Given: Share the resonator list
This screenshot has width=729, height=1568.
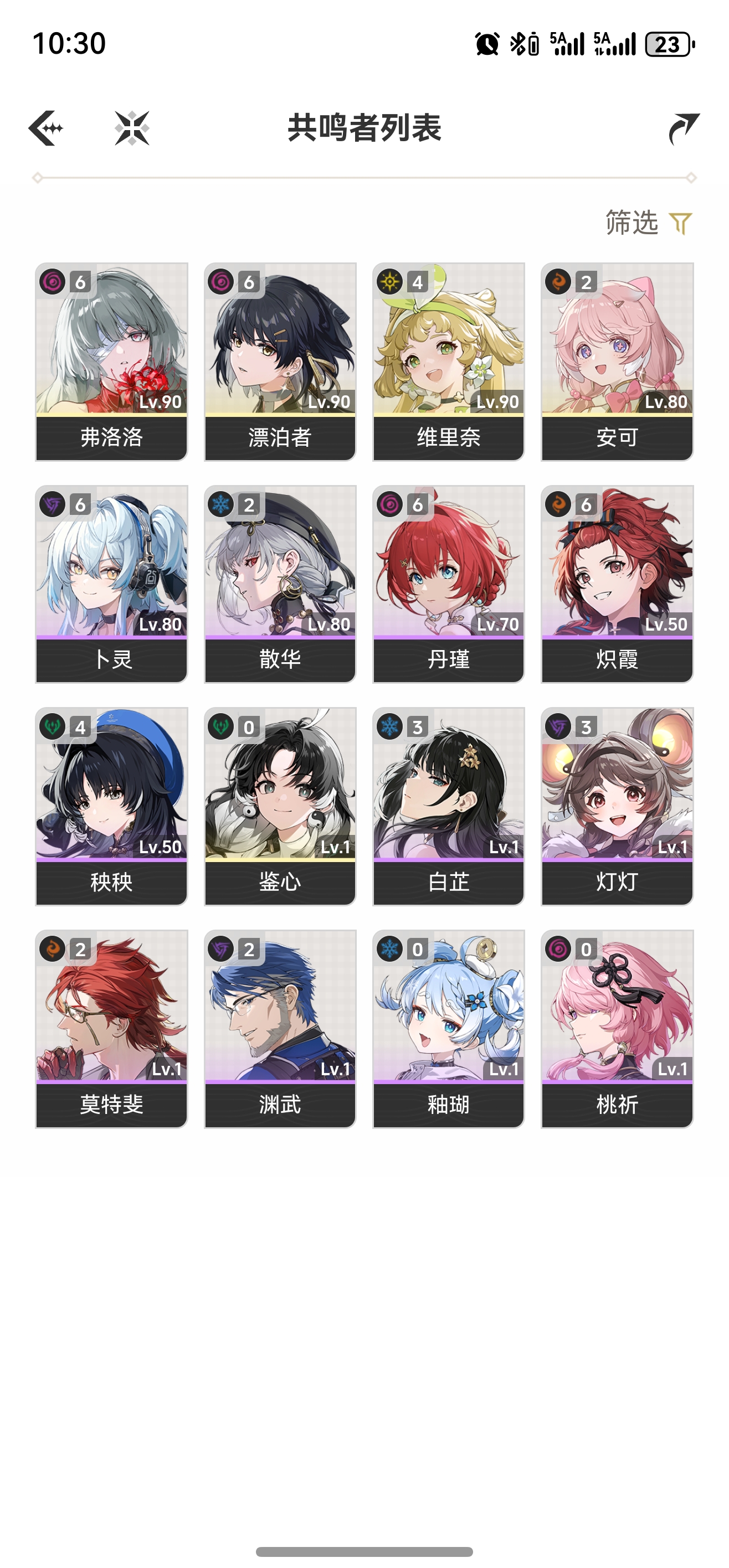Looking at the screenshot, I should click(684, 128).
